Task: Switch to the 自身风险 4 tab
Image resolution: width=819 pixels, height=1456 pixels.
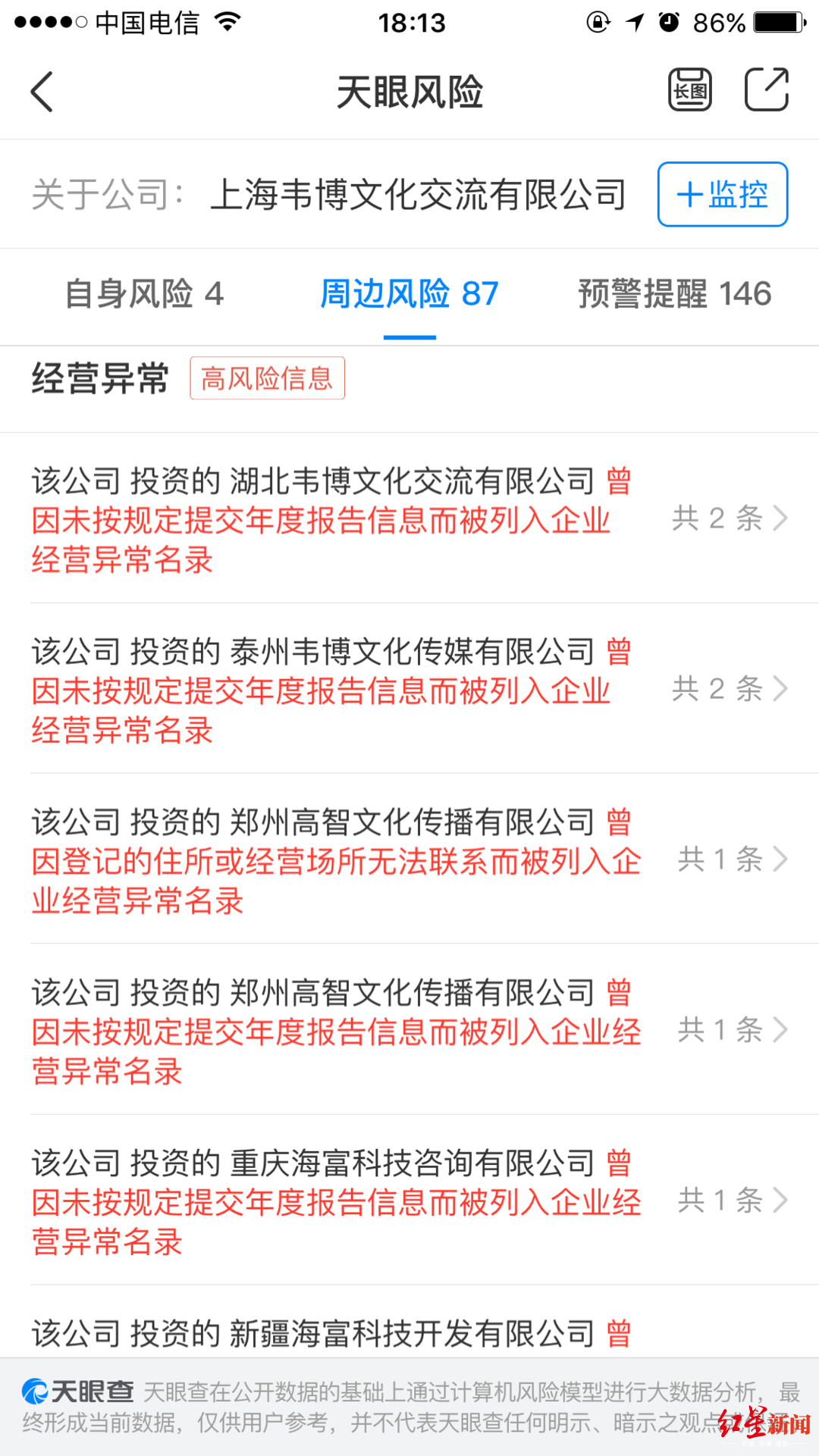Action: pyautogui.click(x=144, y=294)
